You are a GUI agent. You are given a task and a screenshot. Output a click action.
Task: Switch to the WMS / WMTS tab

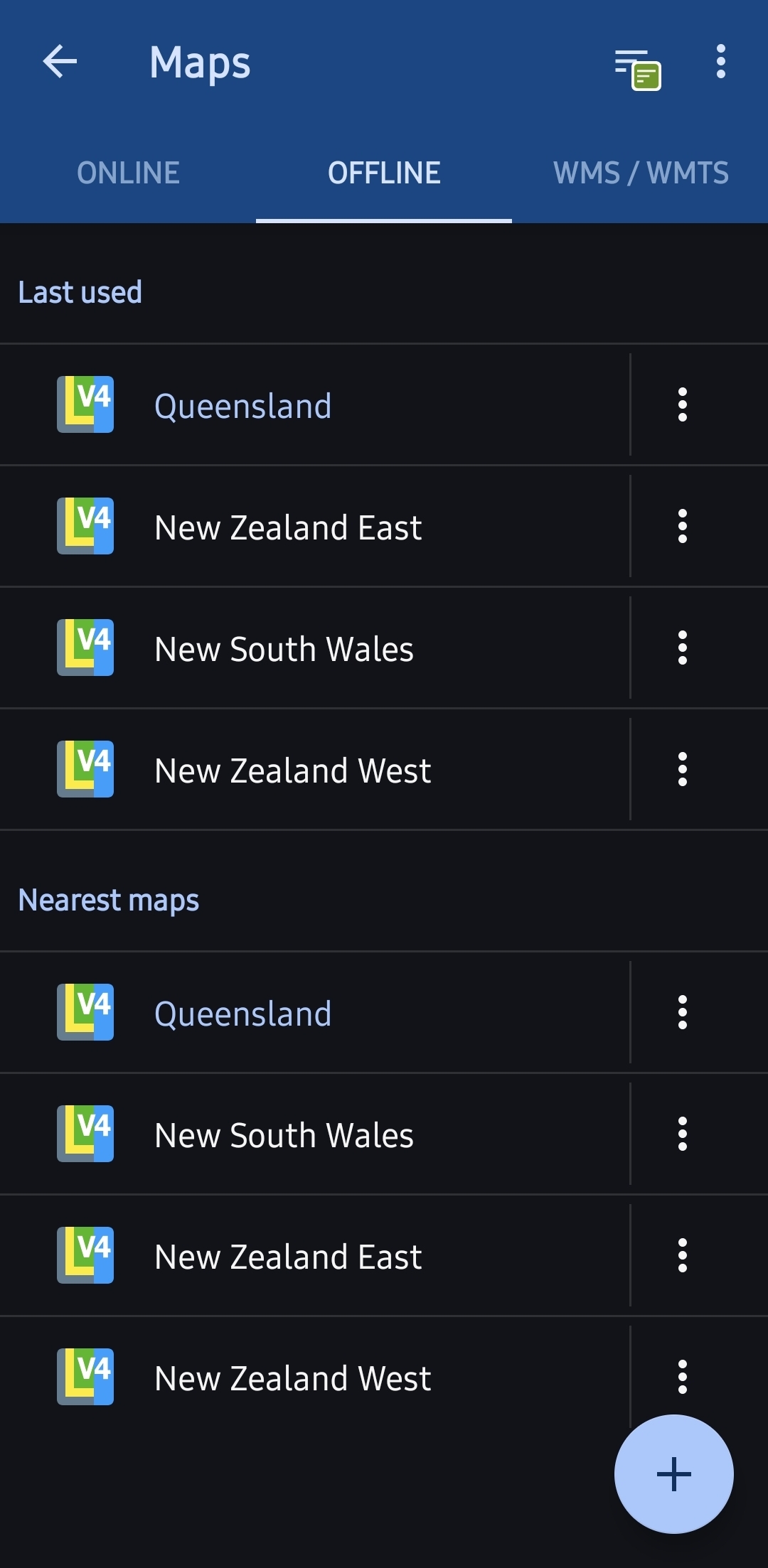click(x=640, y=173)
